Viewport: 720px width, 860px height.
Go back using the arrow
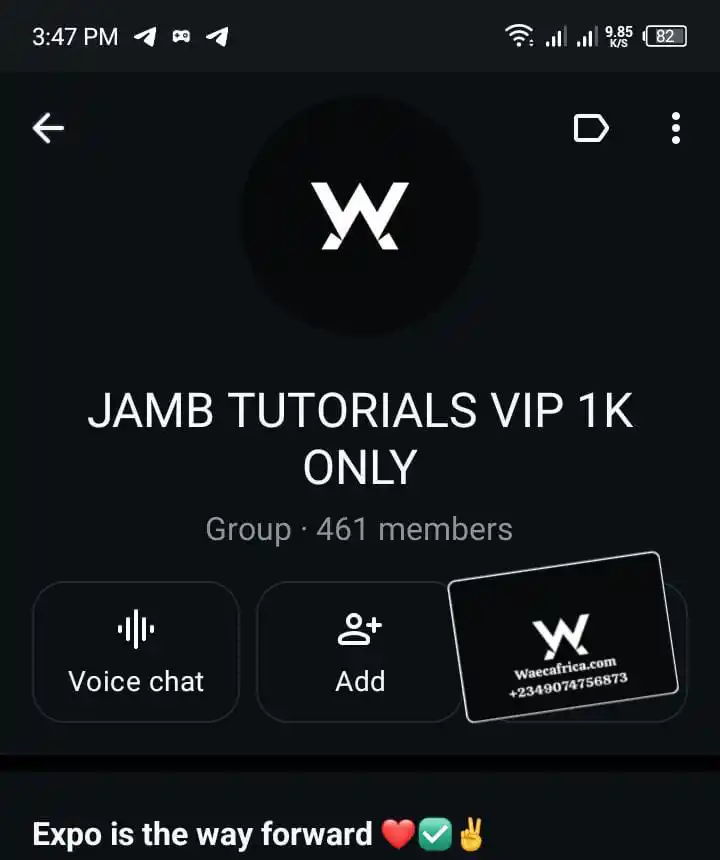[48, 128]
